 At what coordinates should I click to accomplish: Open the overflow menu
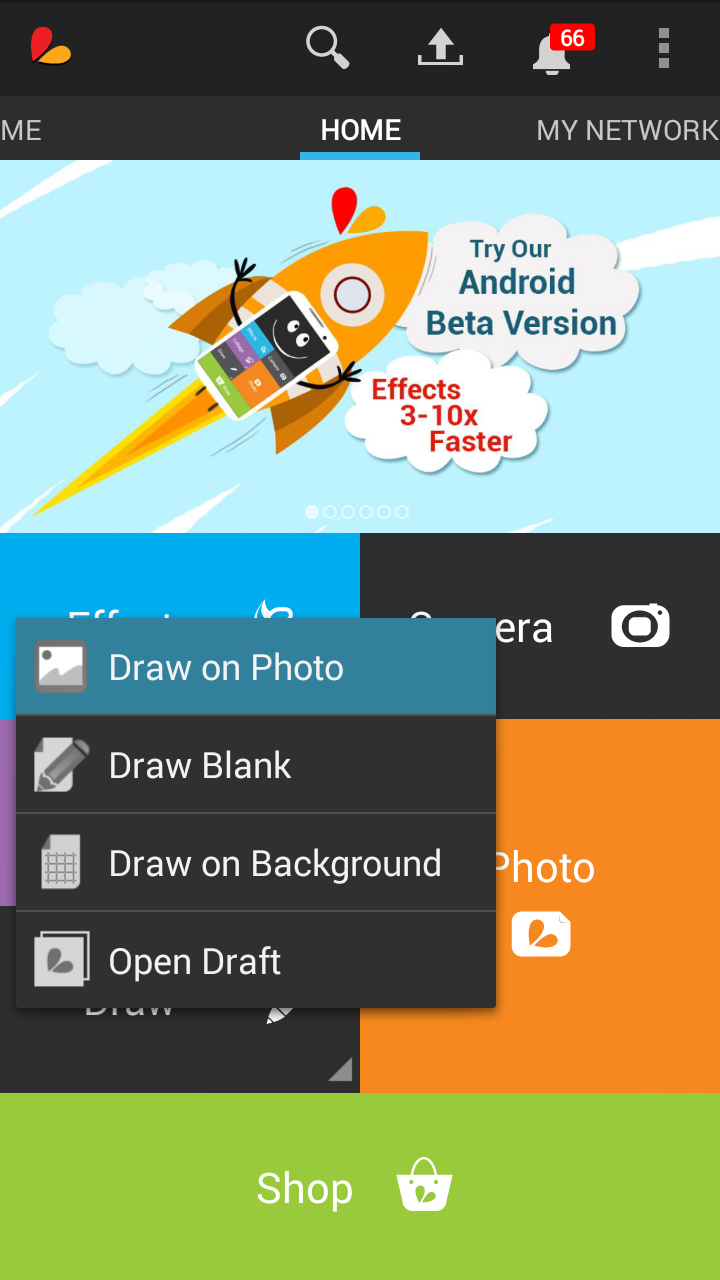[x=664, y=48]
